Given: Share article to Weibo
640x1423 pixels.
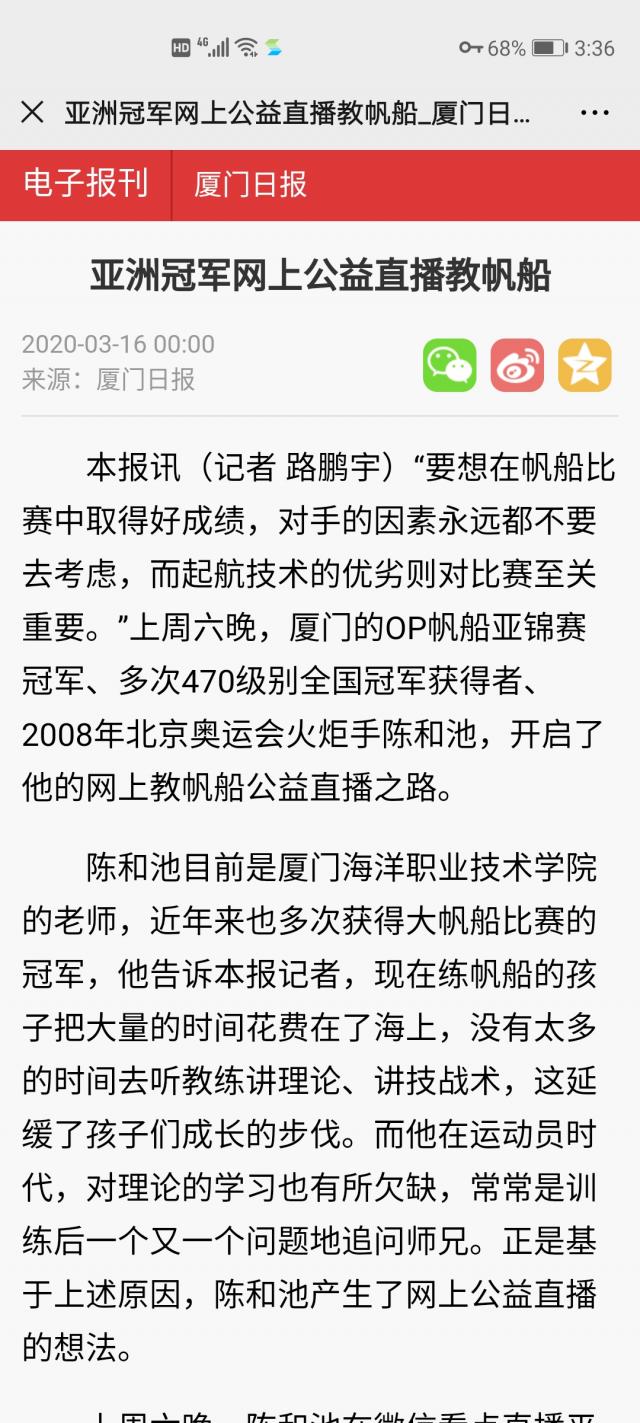Looking at the screenshot, I should pos(517,365).
